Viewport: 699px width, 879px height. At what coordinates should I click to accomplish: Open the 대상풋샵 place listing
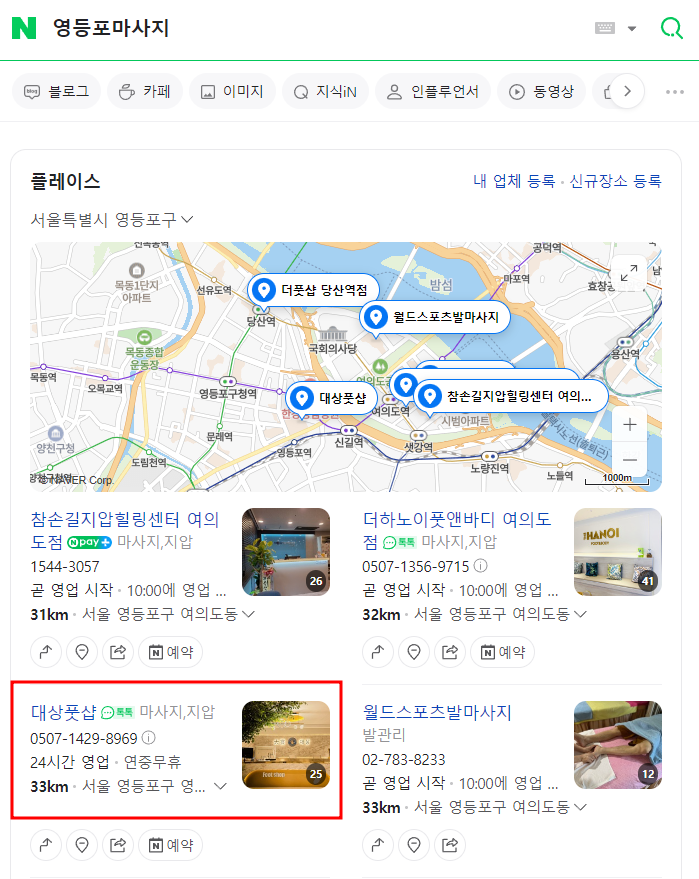coord(64,713)
